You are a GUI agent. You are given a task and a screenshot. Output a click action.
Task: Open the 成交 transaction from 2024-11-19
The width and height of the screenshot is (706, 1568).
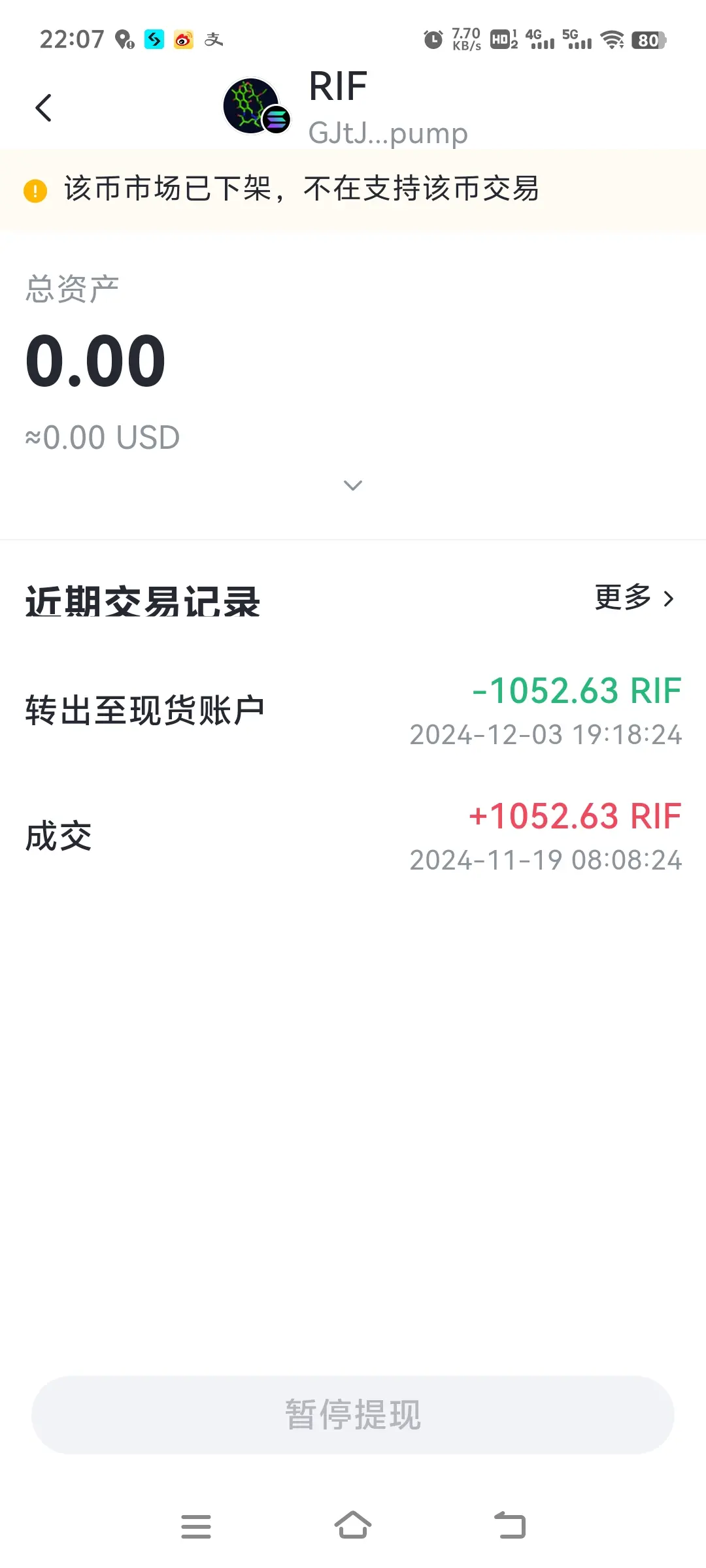pos(353,836)
